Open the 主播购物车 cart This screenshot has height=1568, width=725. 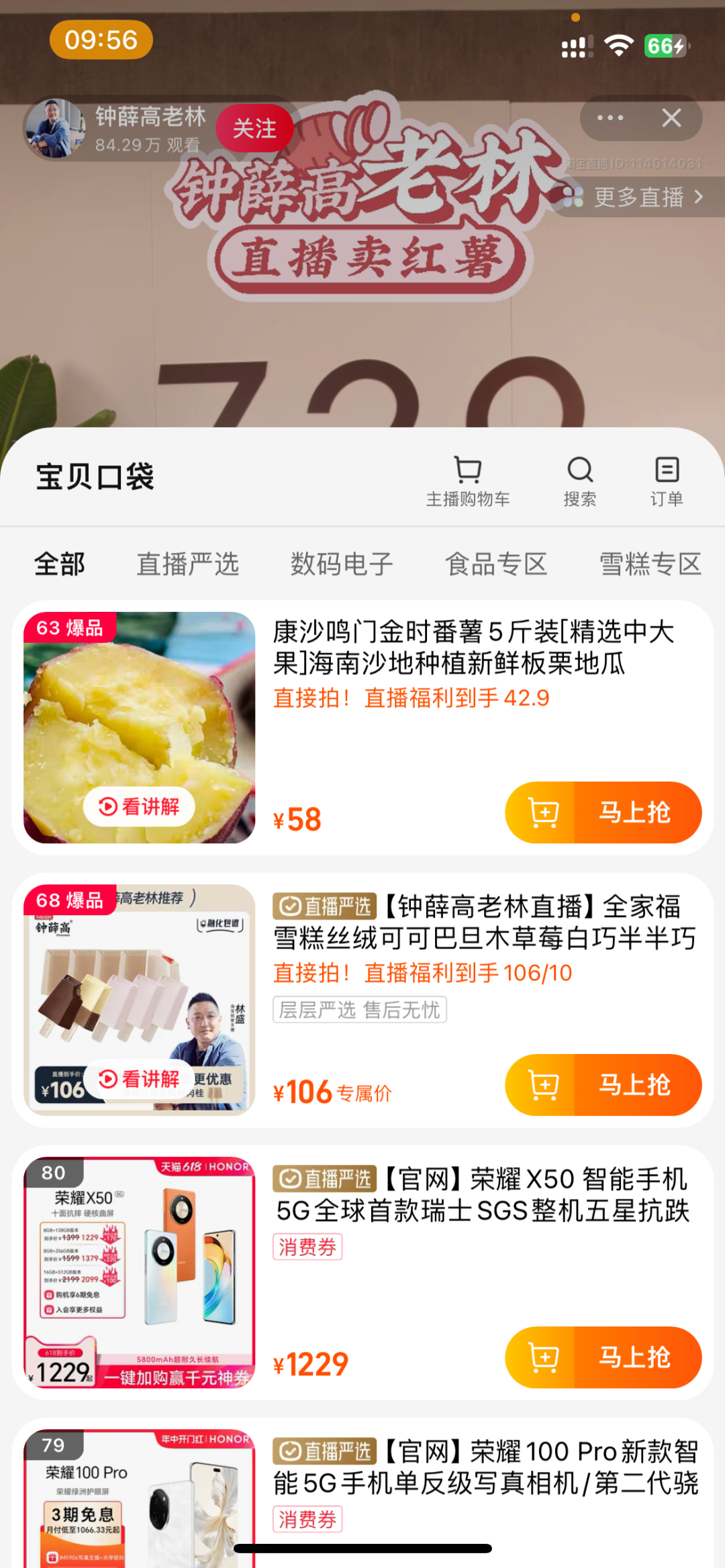pyautogui.click(x=468, y=480)
